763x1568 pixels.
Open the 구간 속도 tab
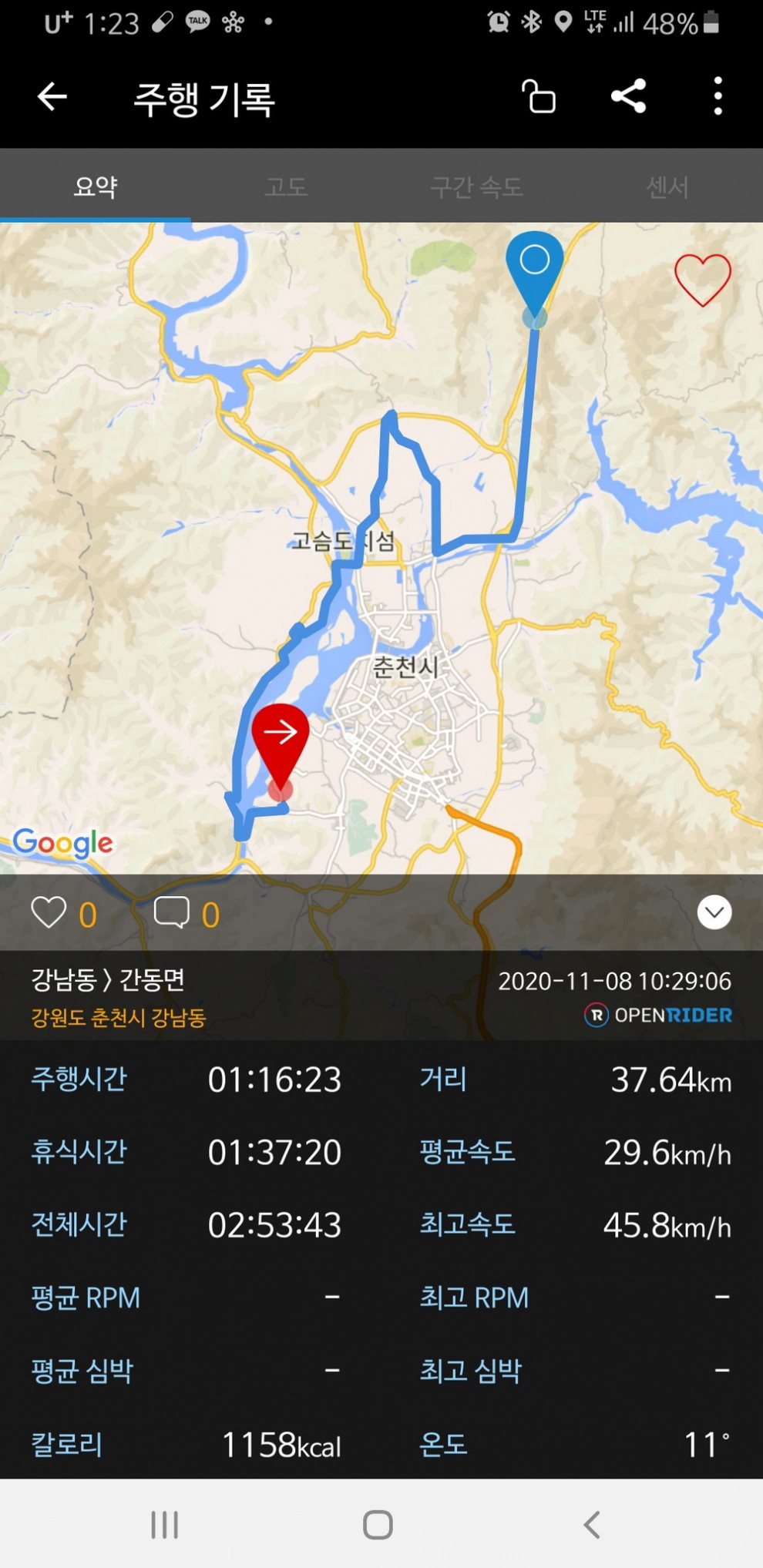tap(476, 186)
